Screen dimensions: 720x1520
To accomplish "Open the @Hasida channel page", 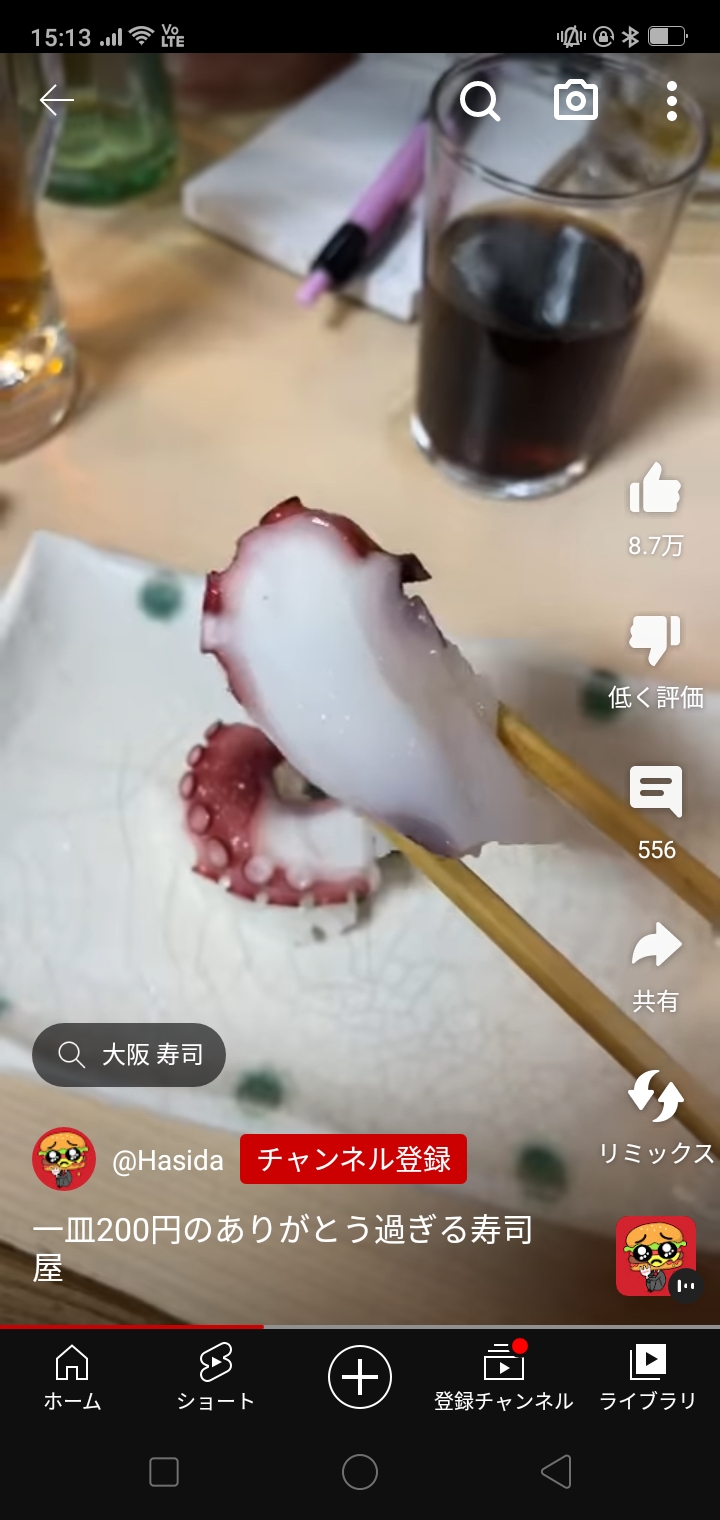I will [168, 1160].
